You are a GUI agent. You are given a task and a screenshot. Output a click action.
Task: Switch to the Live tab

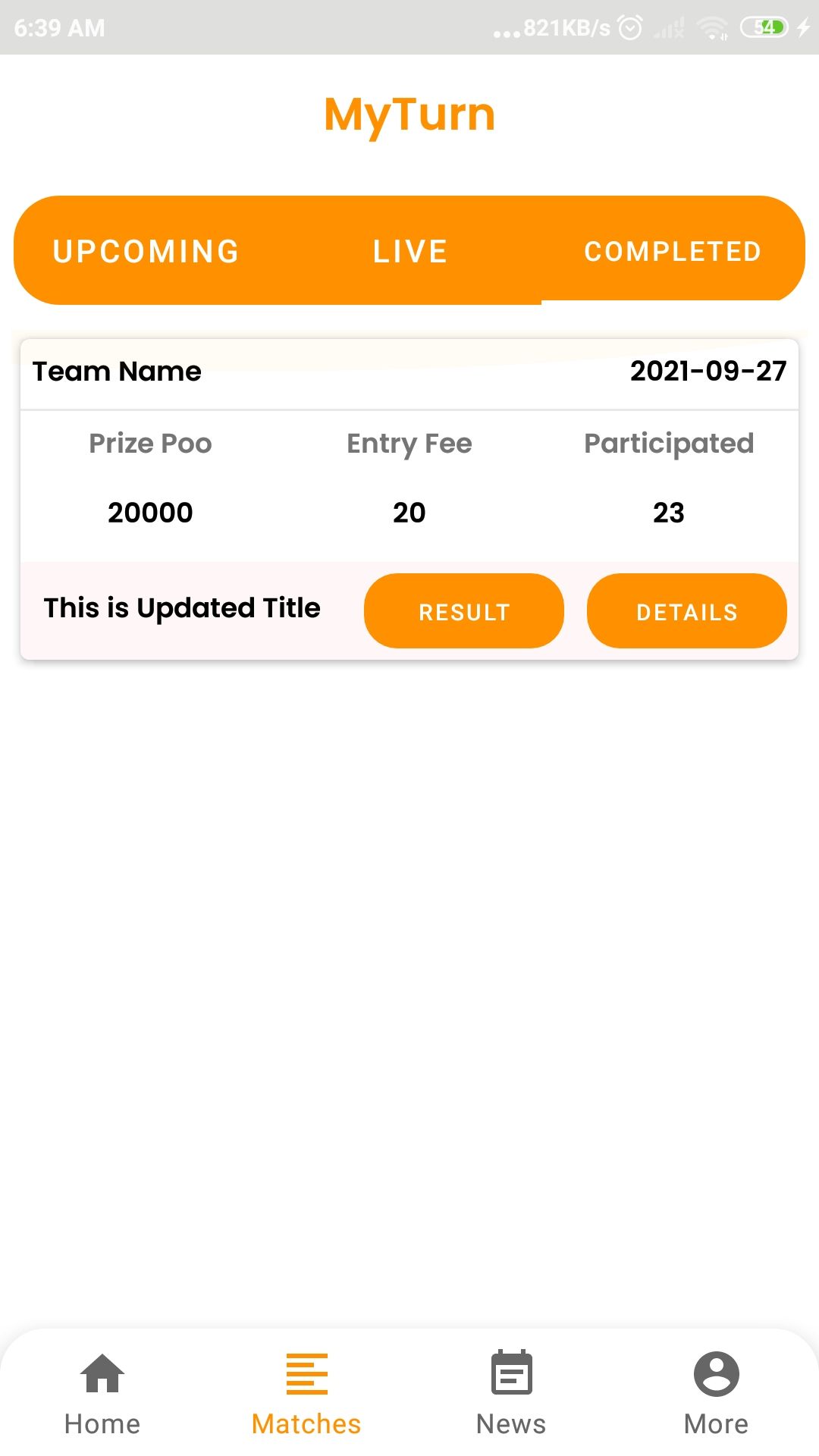click(409, 251)
